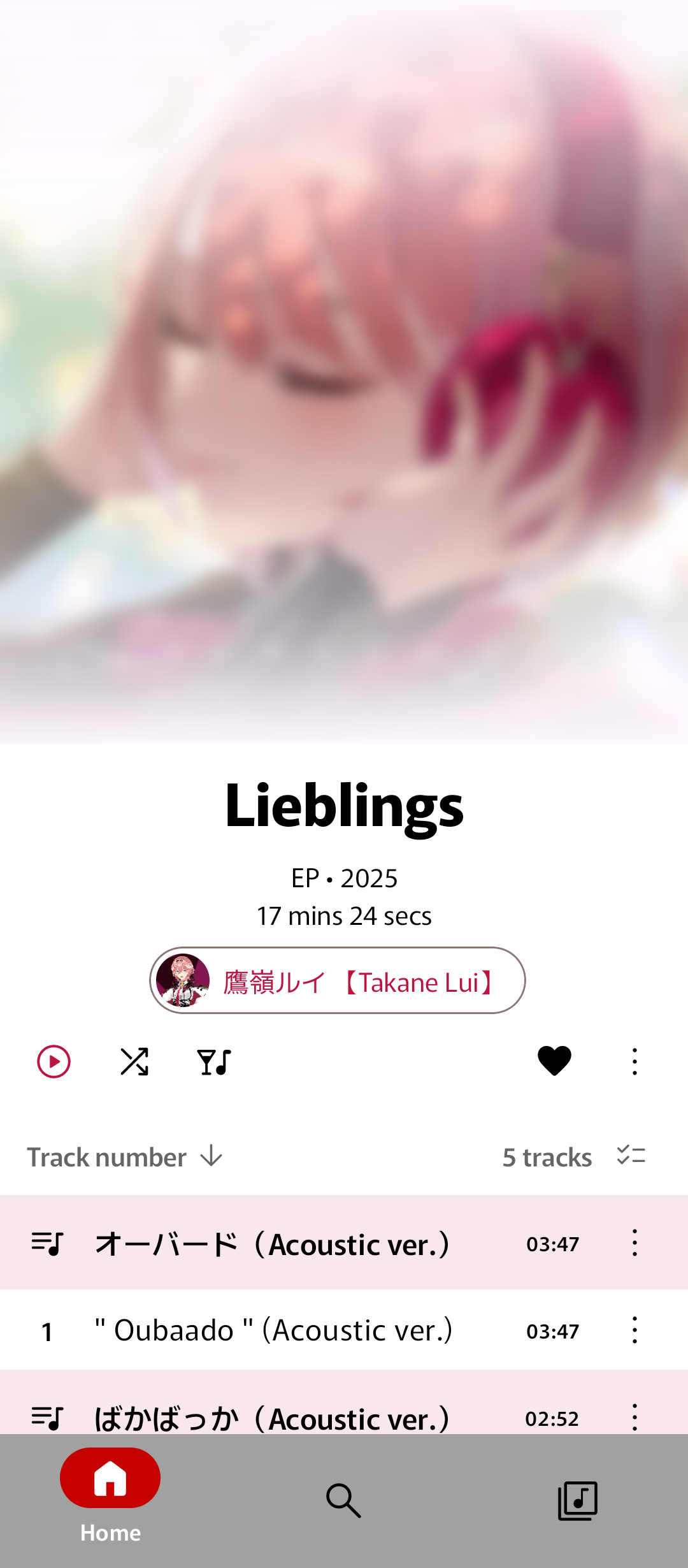Toggle the heart favorite for Lieblings
Image resolution: width=688 pixels, height=1568 pixels.
coord(554,1062)
